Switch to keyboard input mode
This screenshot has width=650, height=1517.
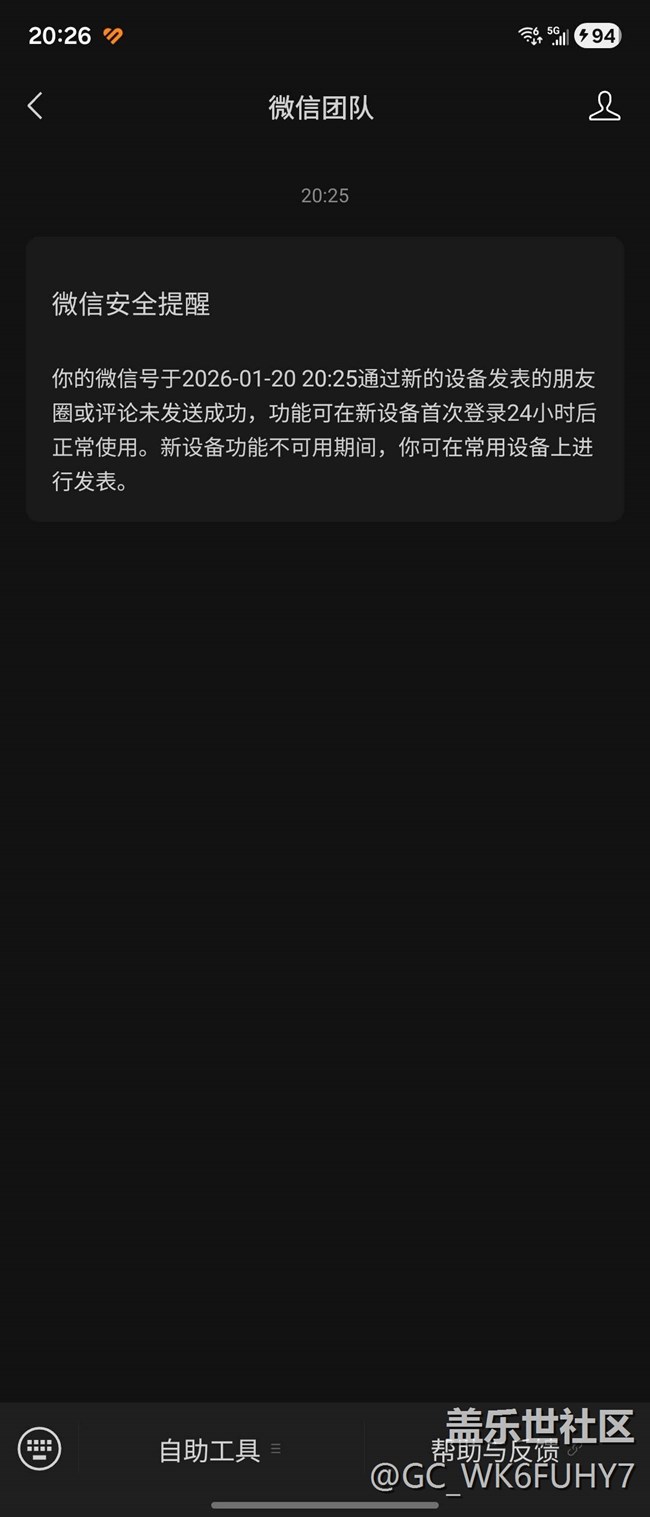40,1448
